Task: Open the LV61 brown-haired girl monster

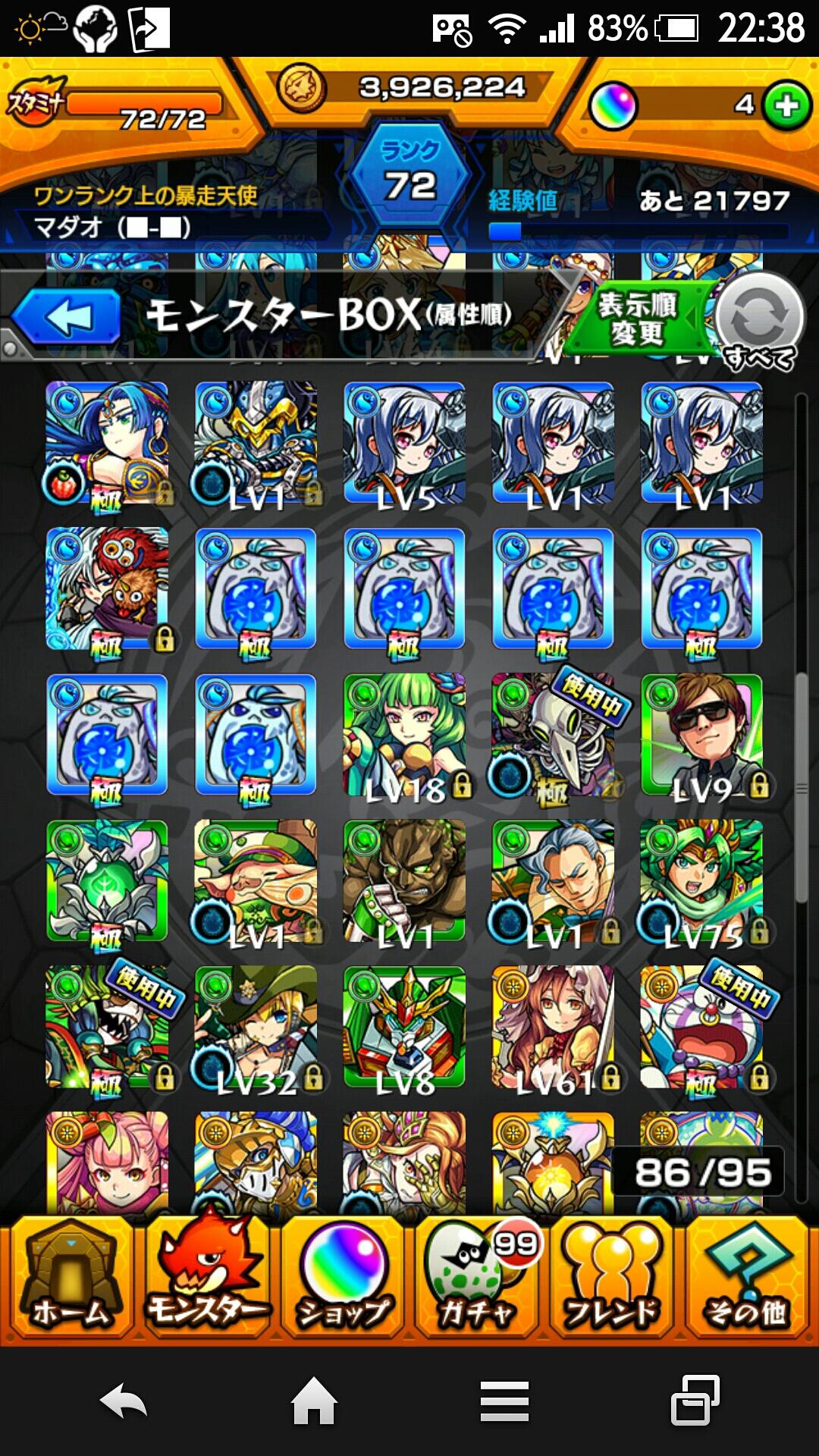Action: click(x=554, y=1028)
